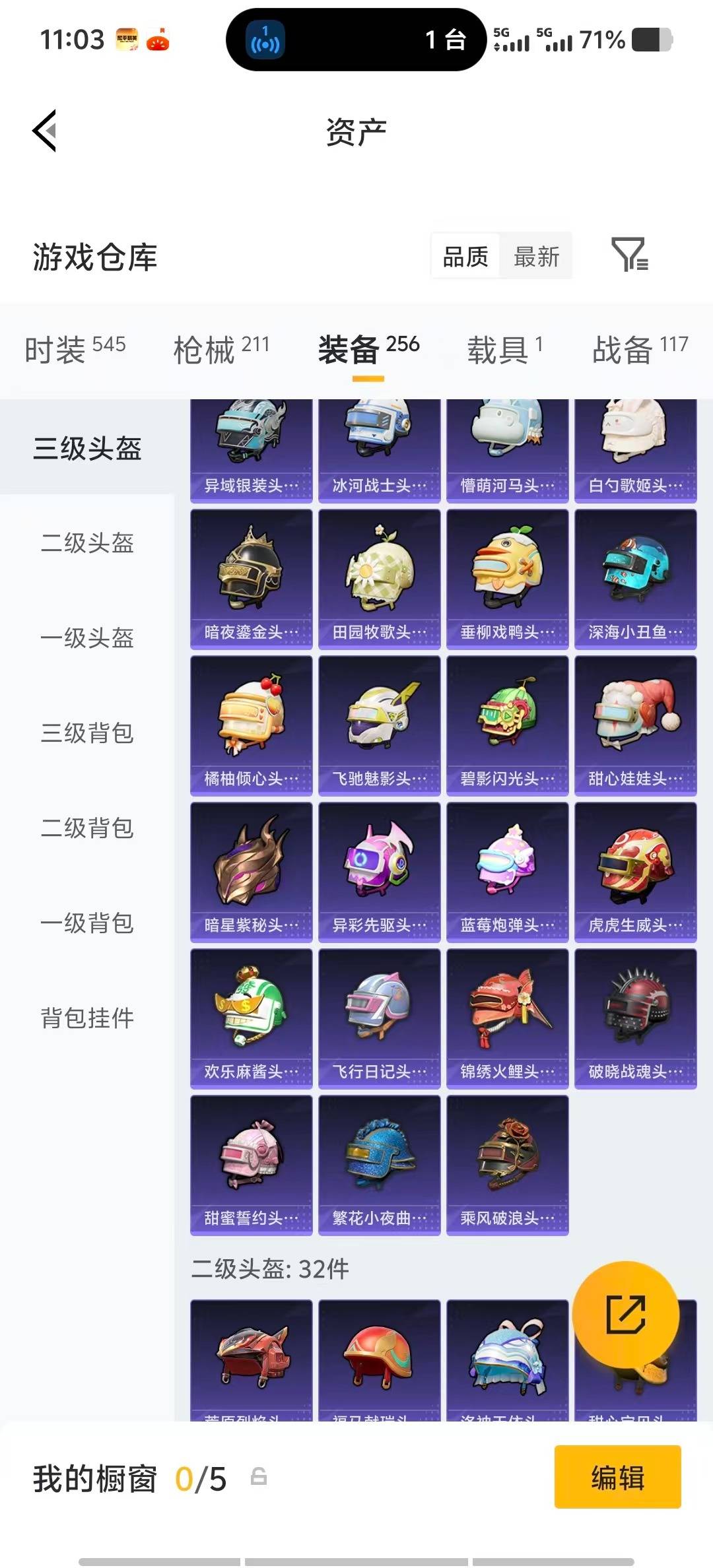
Task: Tap the back arrow to leave 资产 page
Action: pyautogui.click(x=45, y=131)
